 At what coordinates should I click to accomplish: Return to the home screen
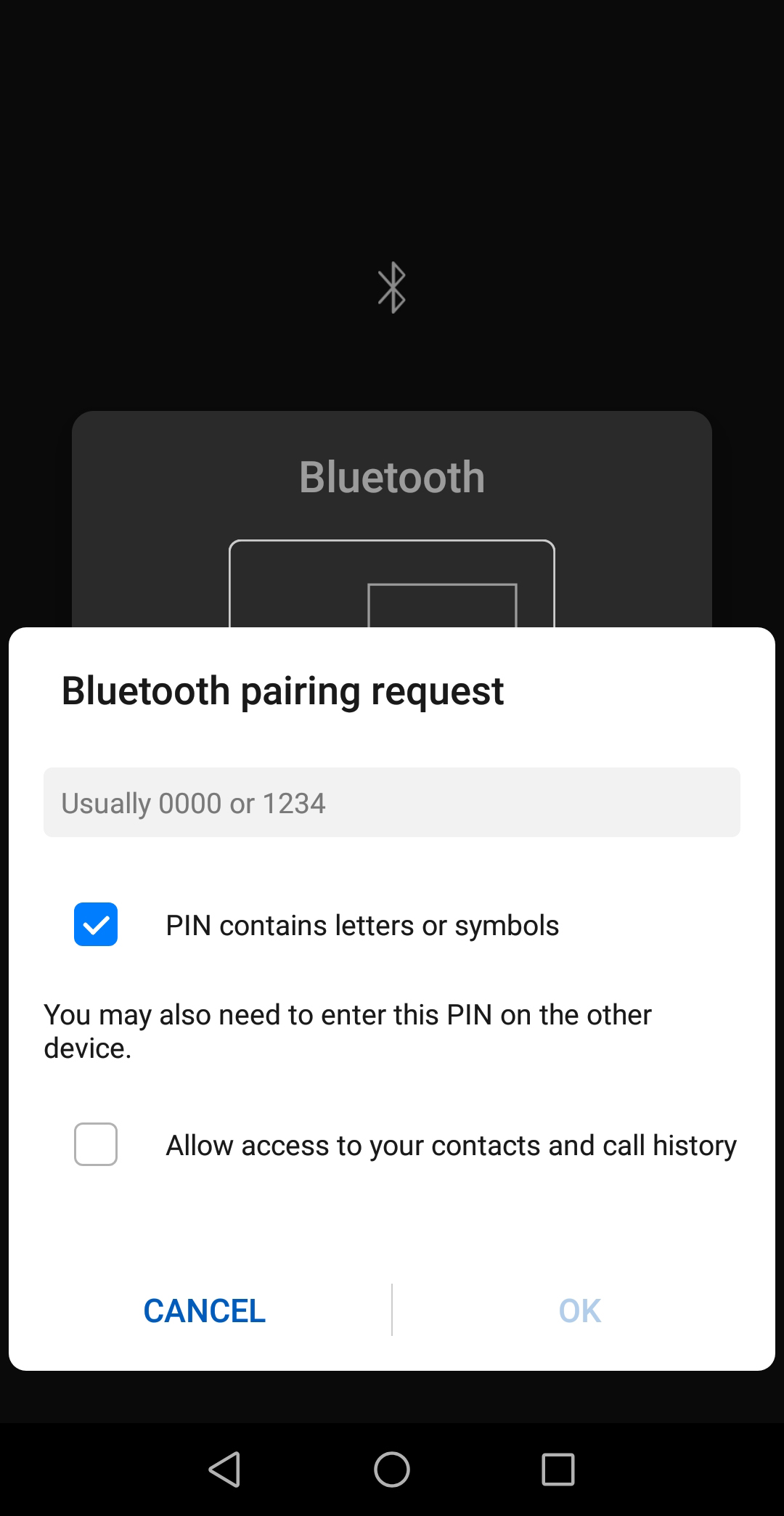pyautogui.click(x=392, y=1470)
